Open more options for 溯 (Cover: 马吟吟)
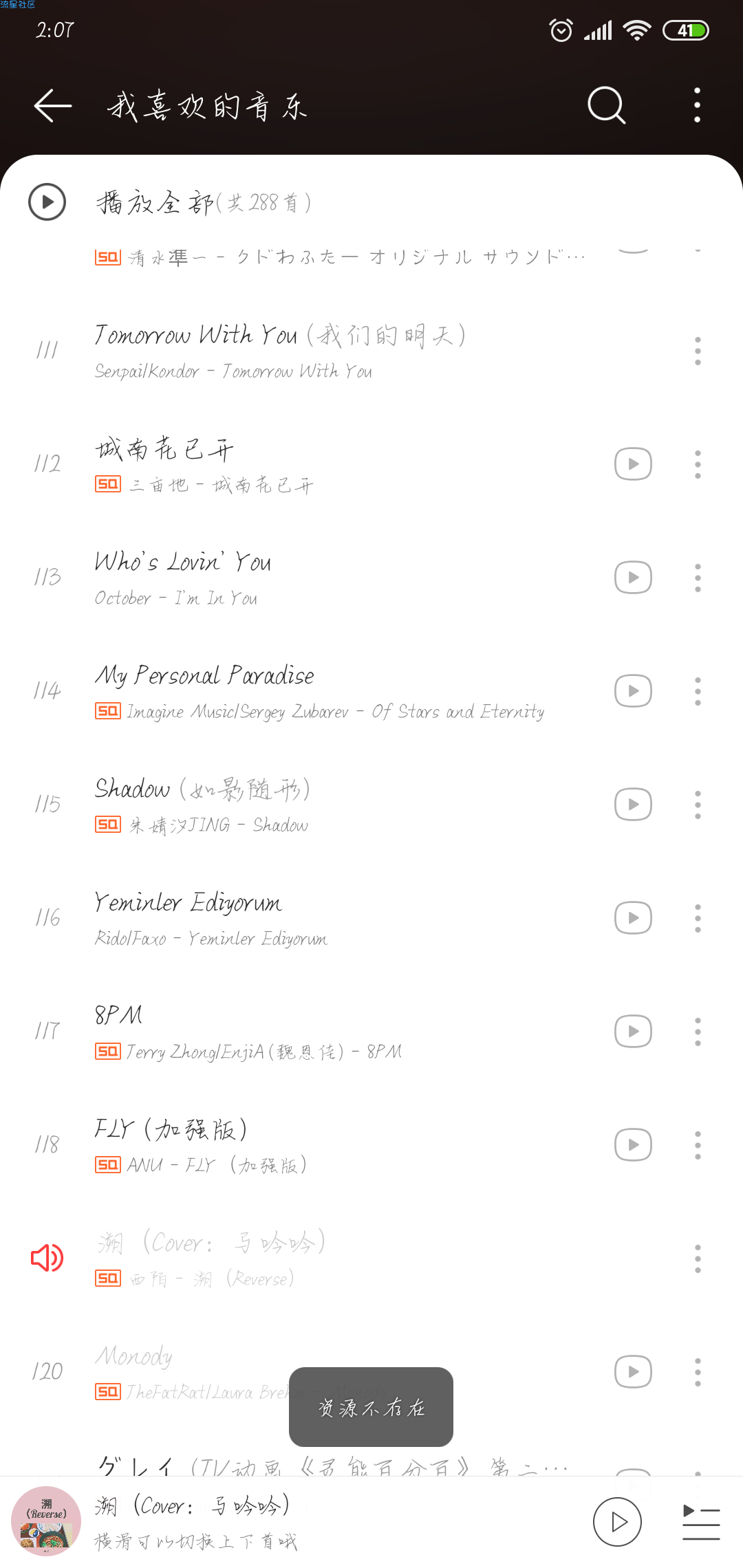The image size is (743, 1568). point(698,1259)
